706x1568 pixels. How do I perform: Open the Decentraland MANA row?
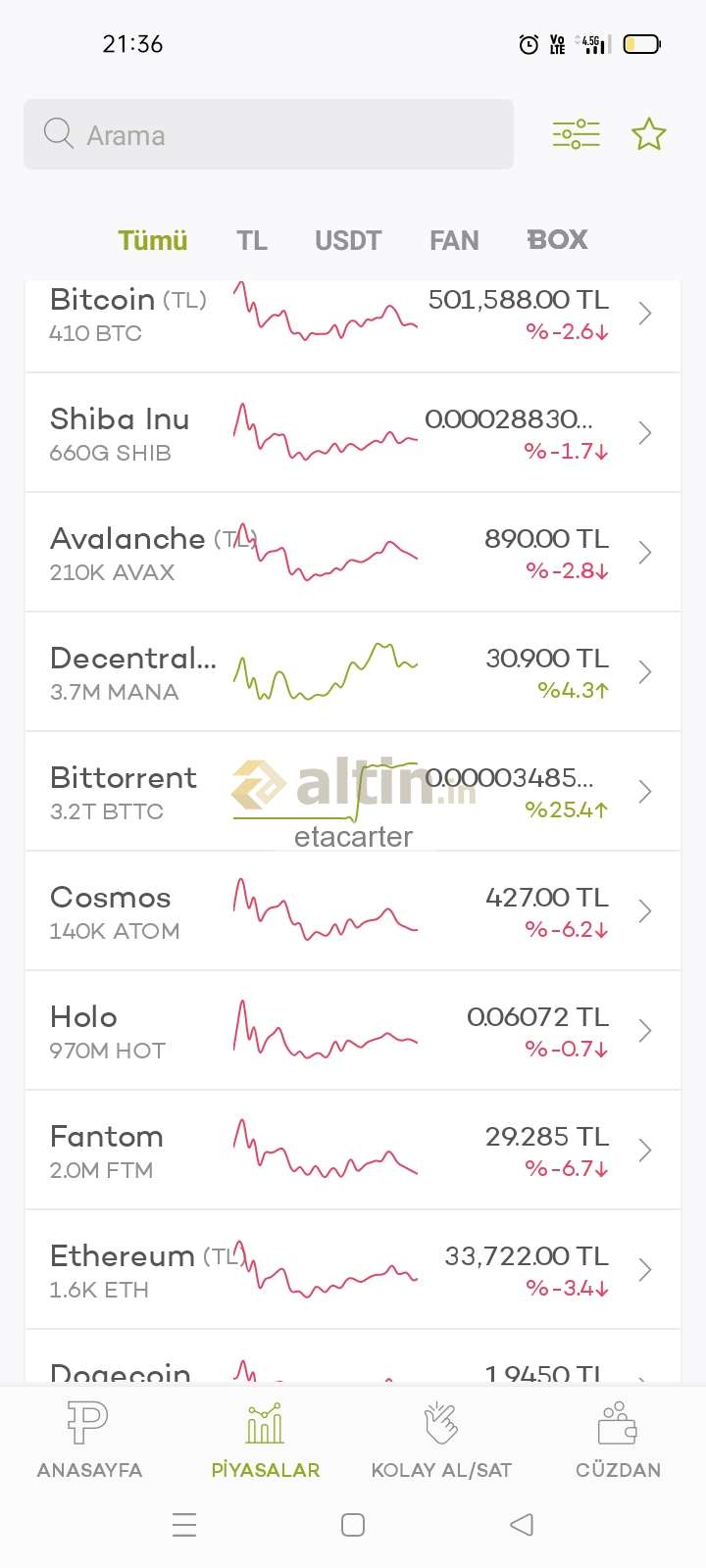pyautogui.click(x=353, y=672)
